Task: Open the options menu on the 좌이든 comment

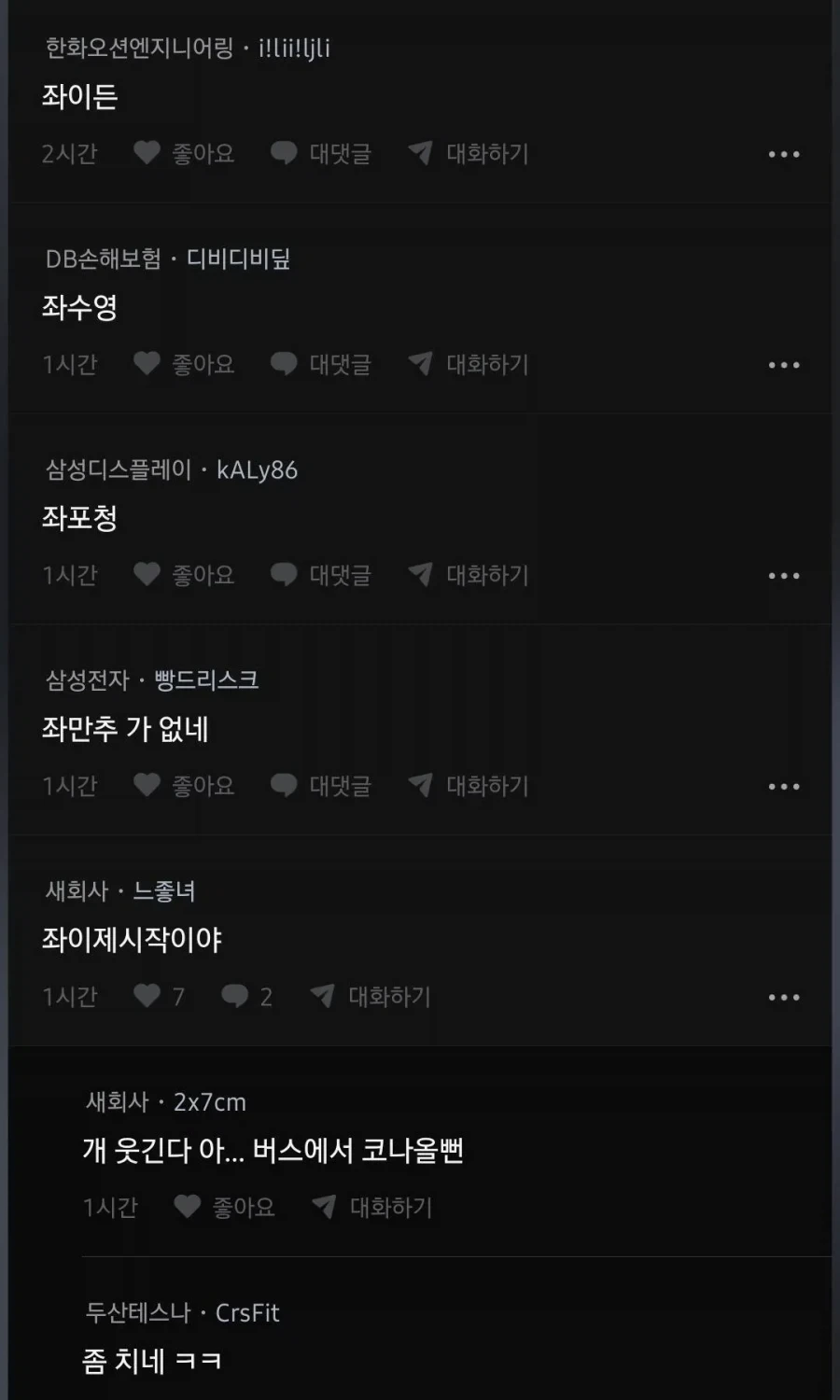Action: click(782, 153)
